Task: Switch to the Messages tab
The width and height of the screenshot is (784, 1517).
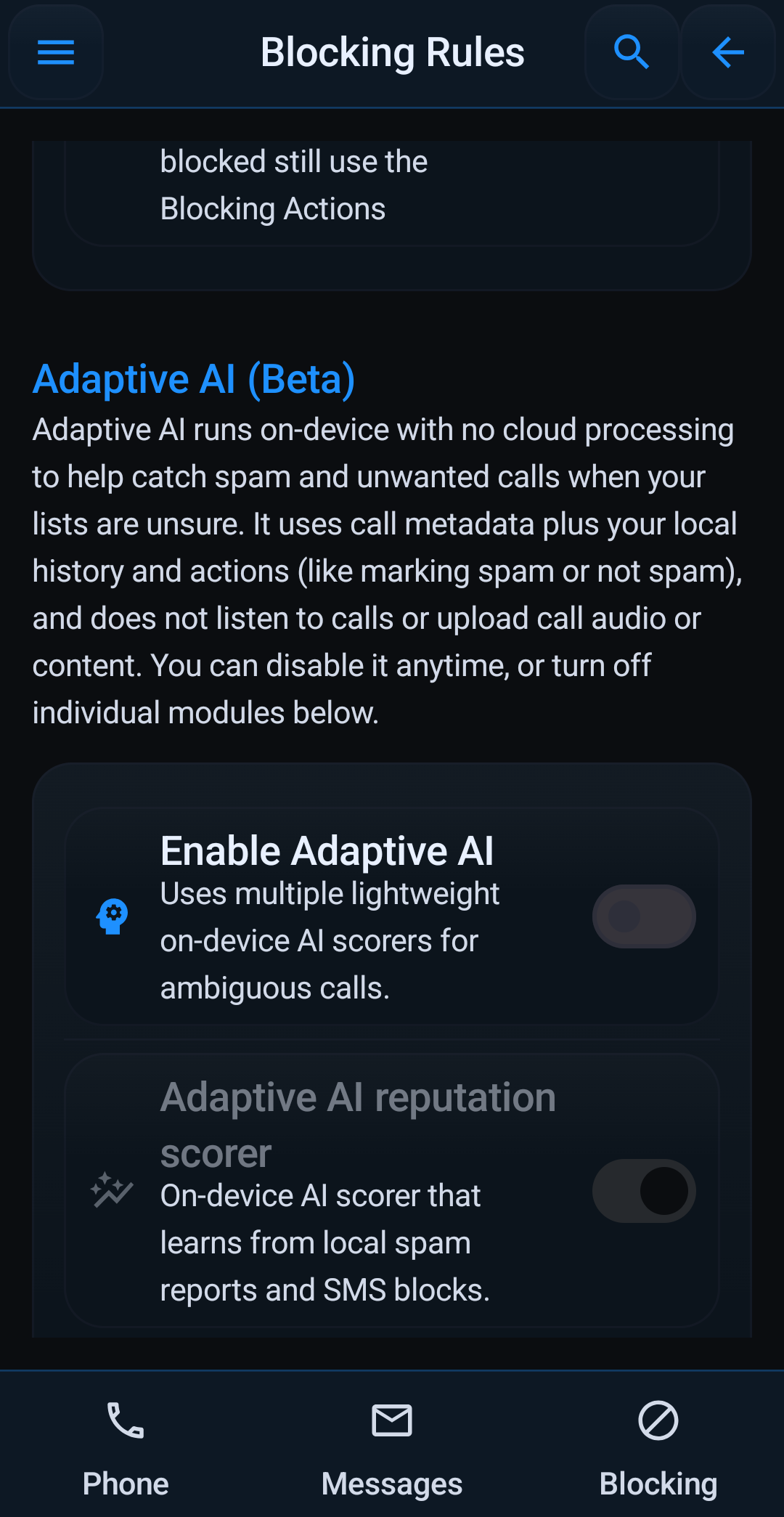Action: (x=391, y=1445)
